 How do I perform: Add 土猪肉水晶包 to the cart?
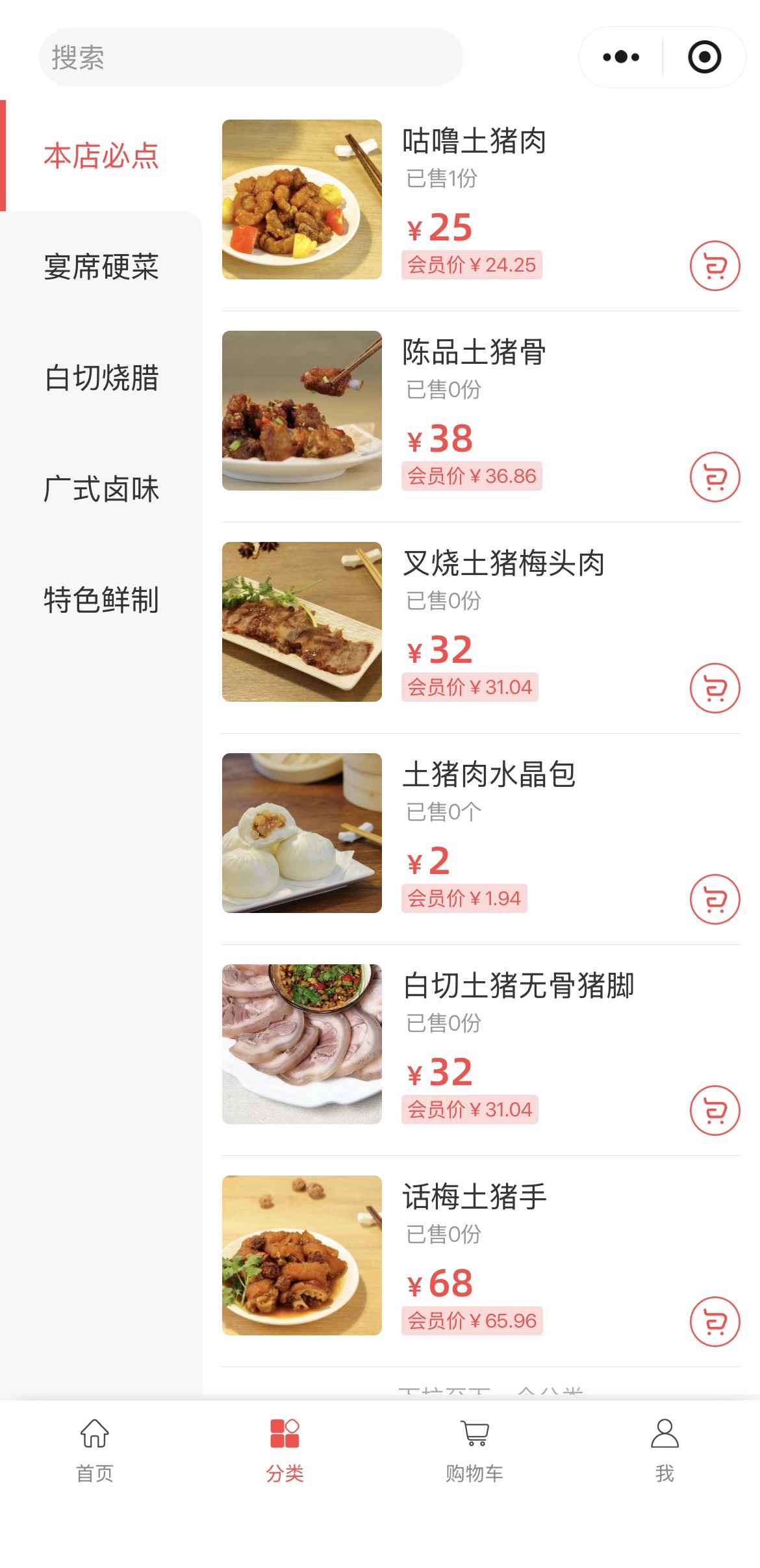(x=715, y=899)
